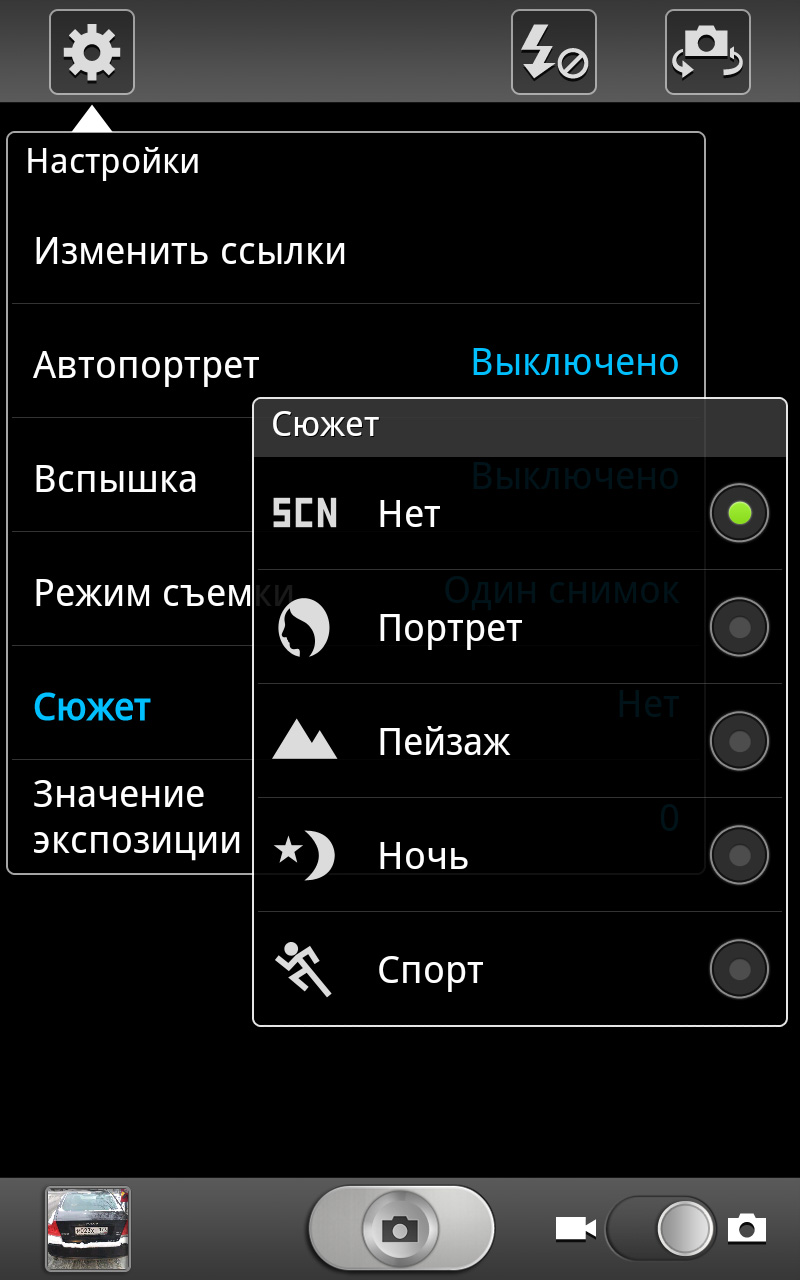Open the Автопортрет setting
The image size is (800, 1280).
pos(145,365)
